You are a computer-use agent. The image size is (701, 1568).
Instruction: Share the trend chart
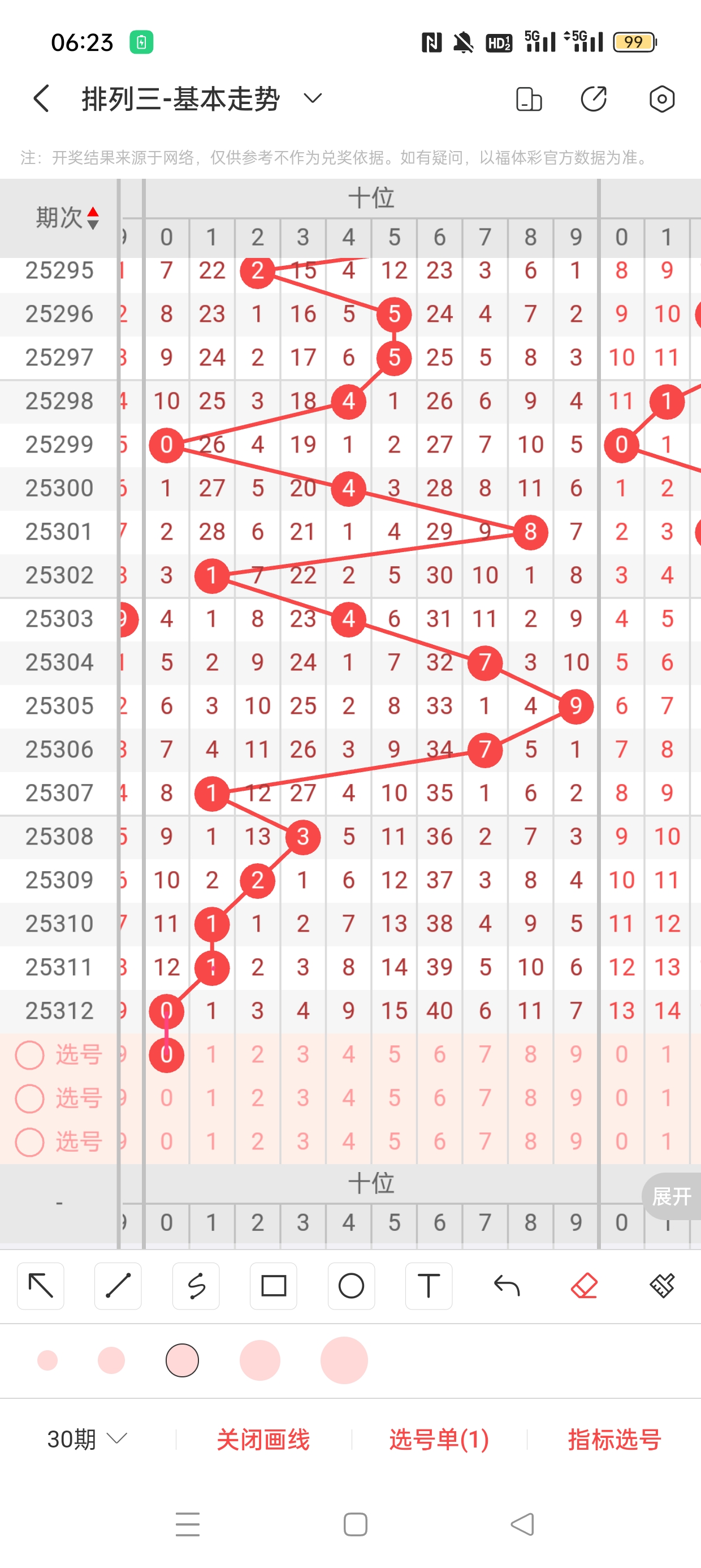point(594,99)
